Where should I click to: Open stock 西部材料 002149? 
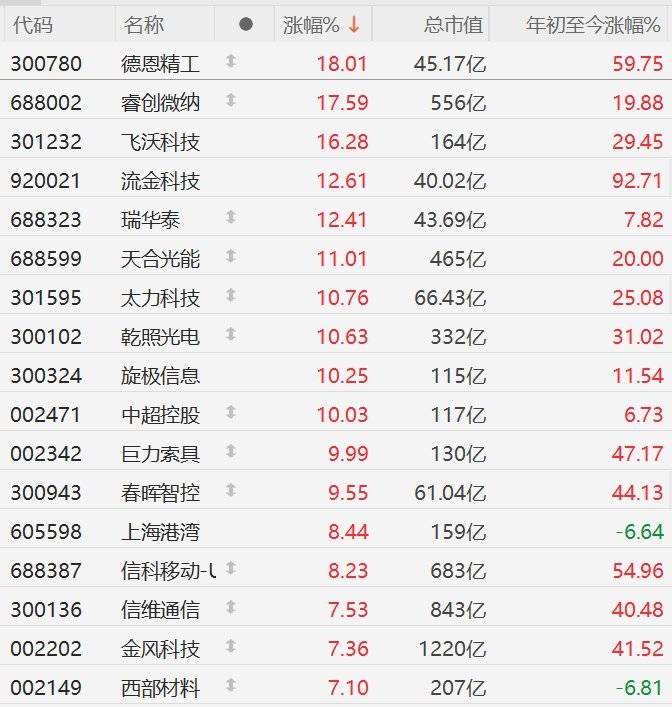pos(160,688)
